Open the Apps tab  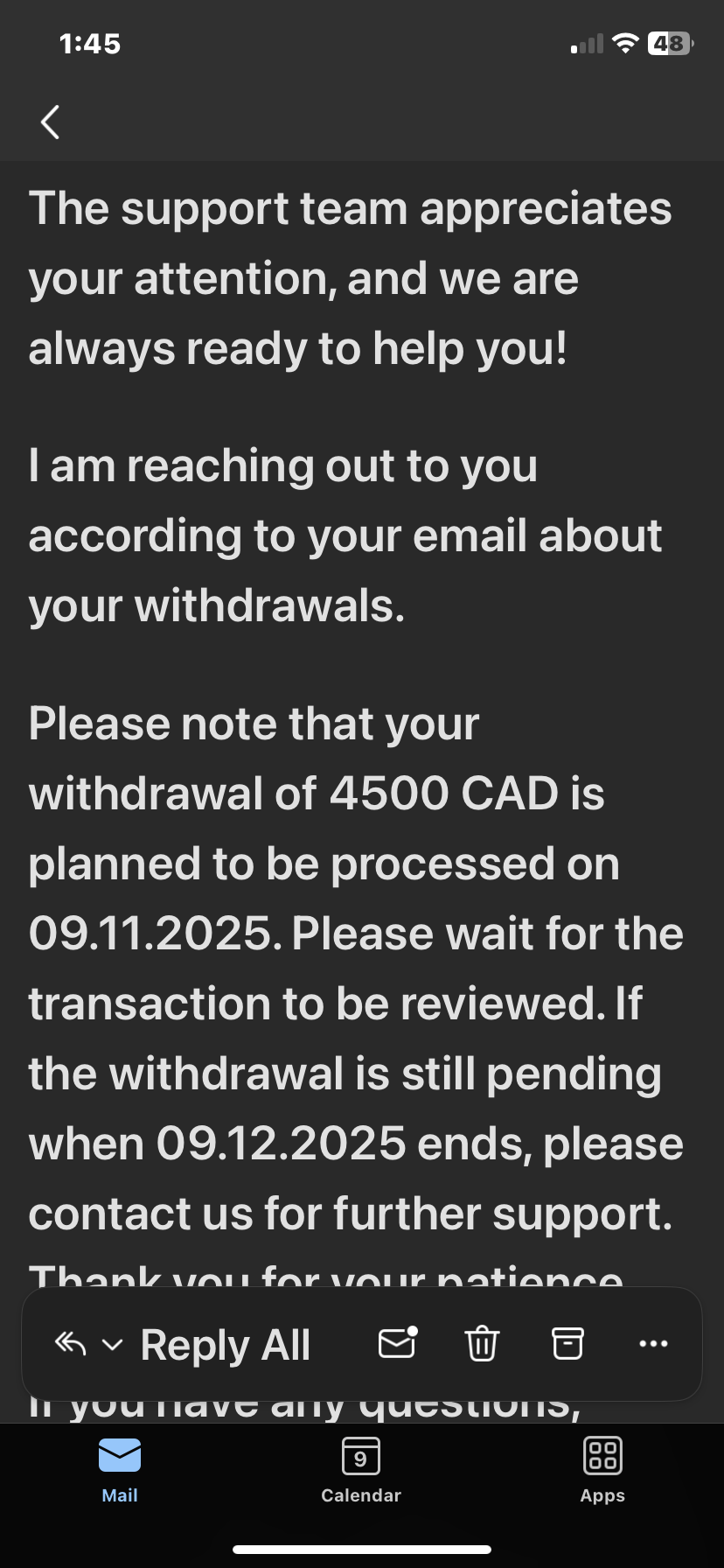tap(602, 1470)
